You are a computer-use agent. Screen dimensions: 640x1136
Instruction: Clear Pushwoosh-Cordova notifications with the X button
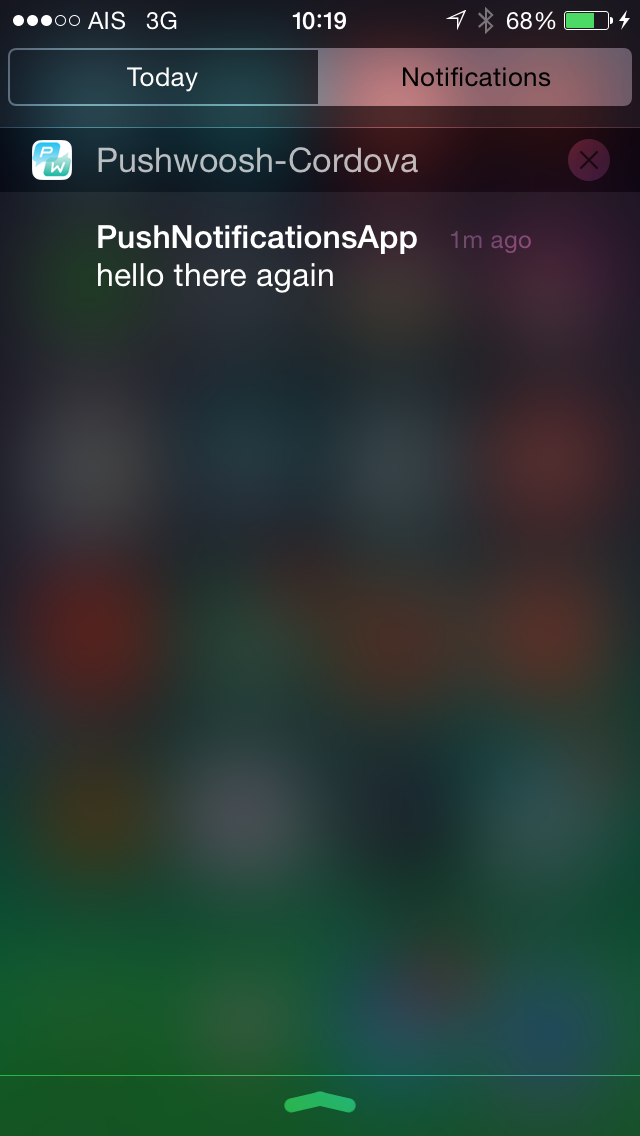589,160
